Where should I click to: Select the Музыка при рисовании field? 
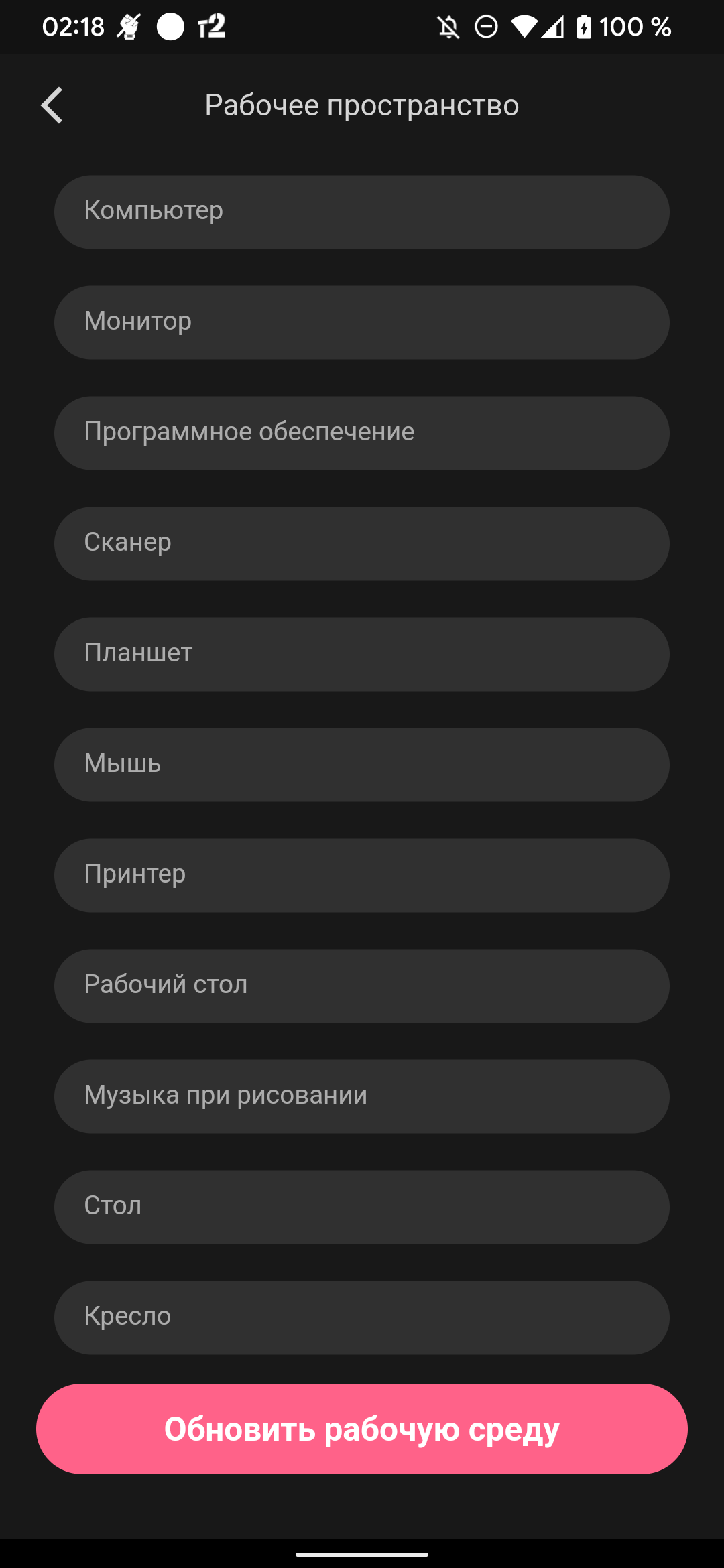click(x=362, y=1097)
